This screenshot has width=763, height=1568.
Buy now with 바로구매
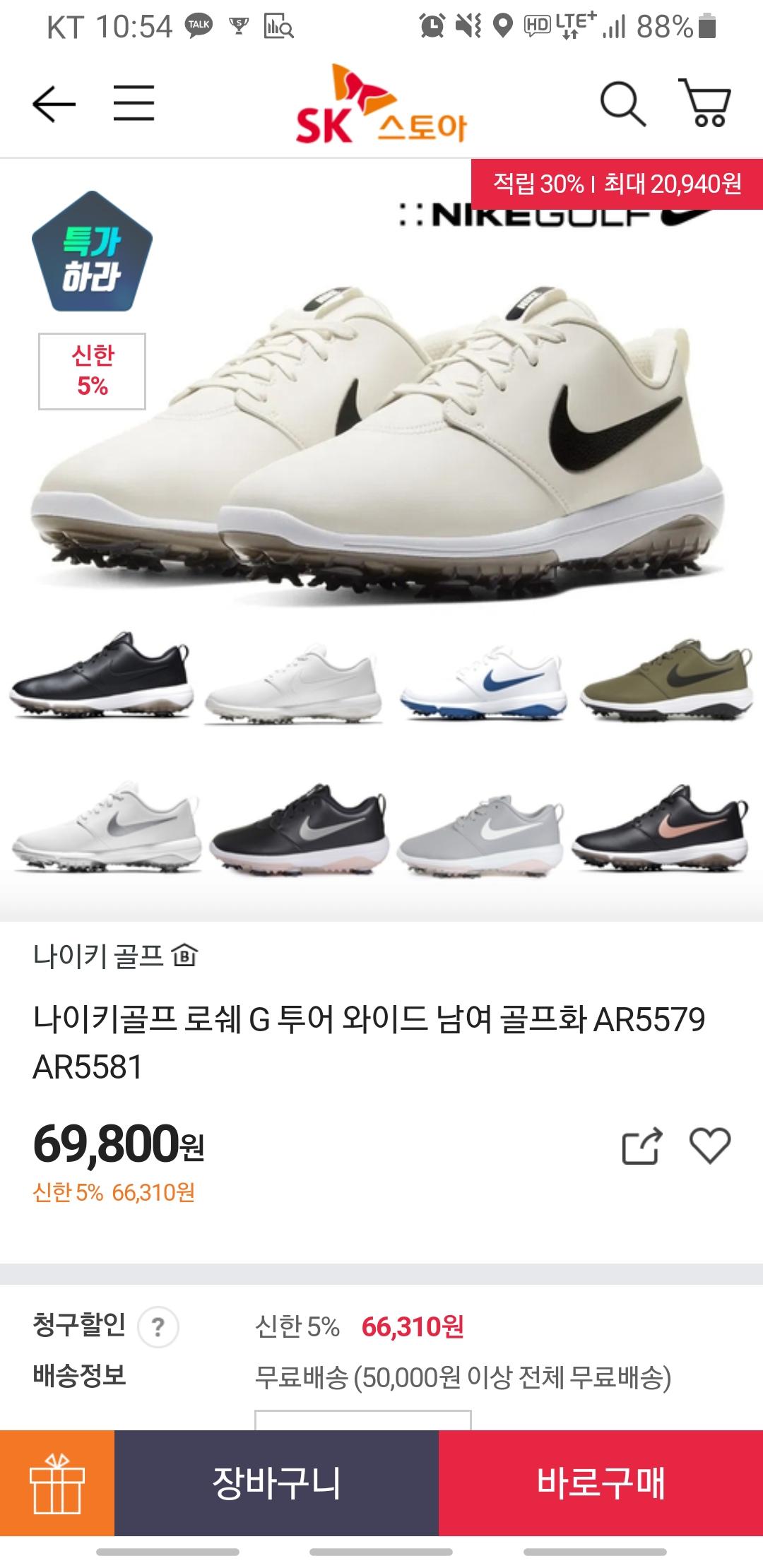[x=601, y=1483]
